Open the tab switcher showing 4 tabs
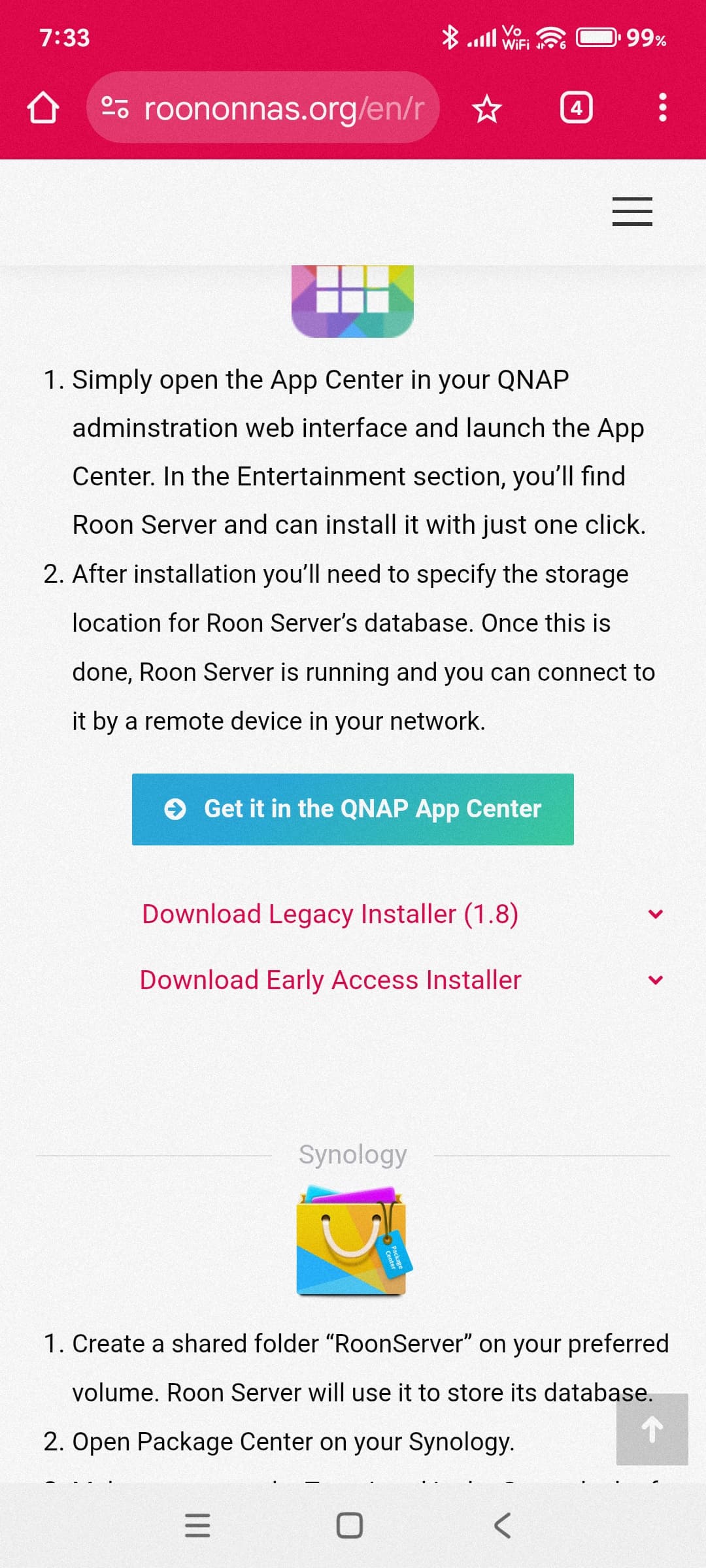The image size is (706, 1568). click(576, 108)
